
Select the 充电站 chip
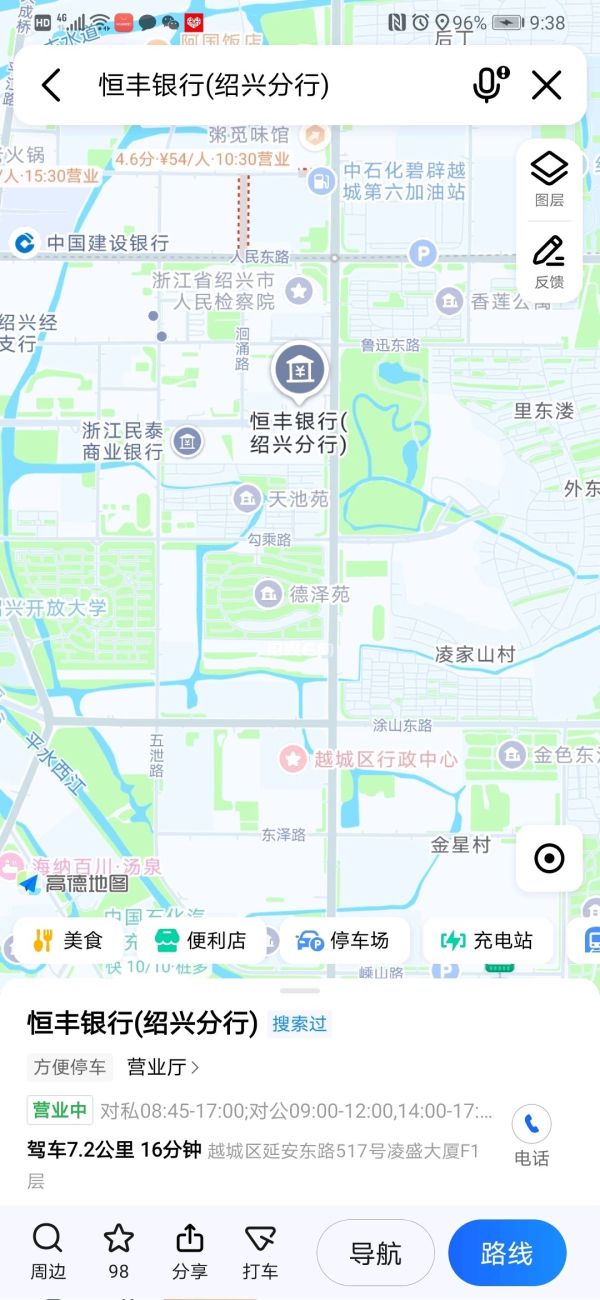487,940
